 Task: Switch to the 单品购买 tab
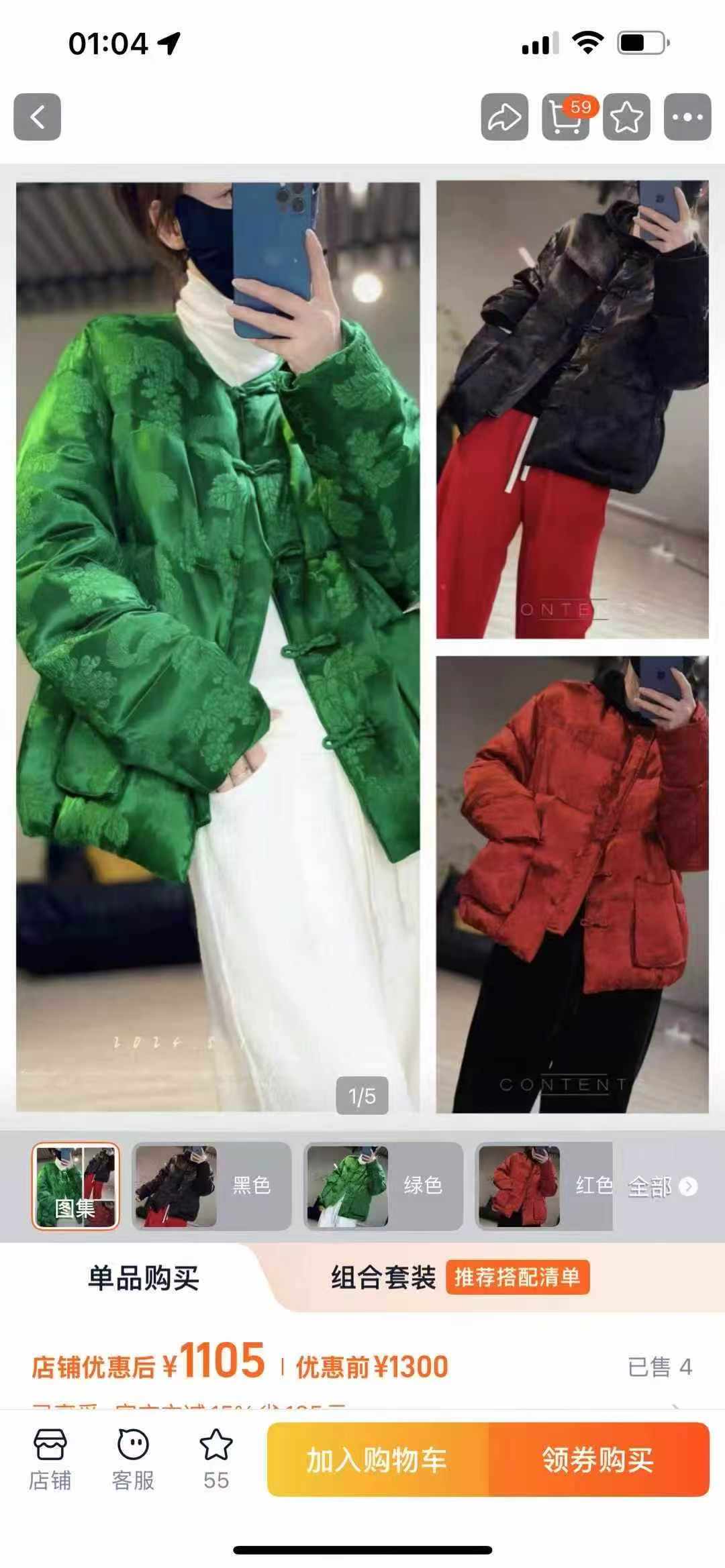point(143,1278)
